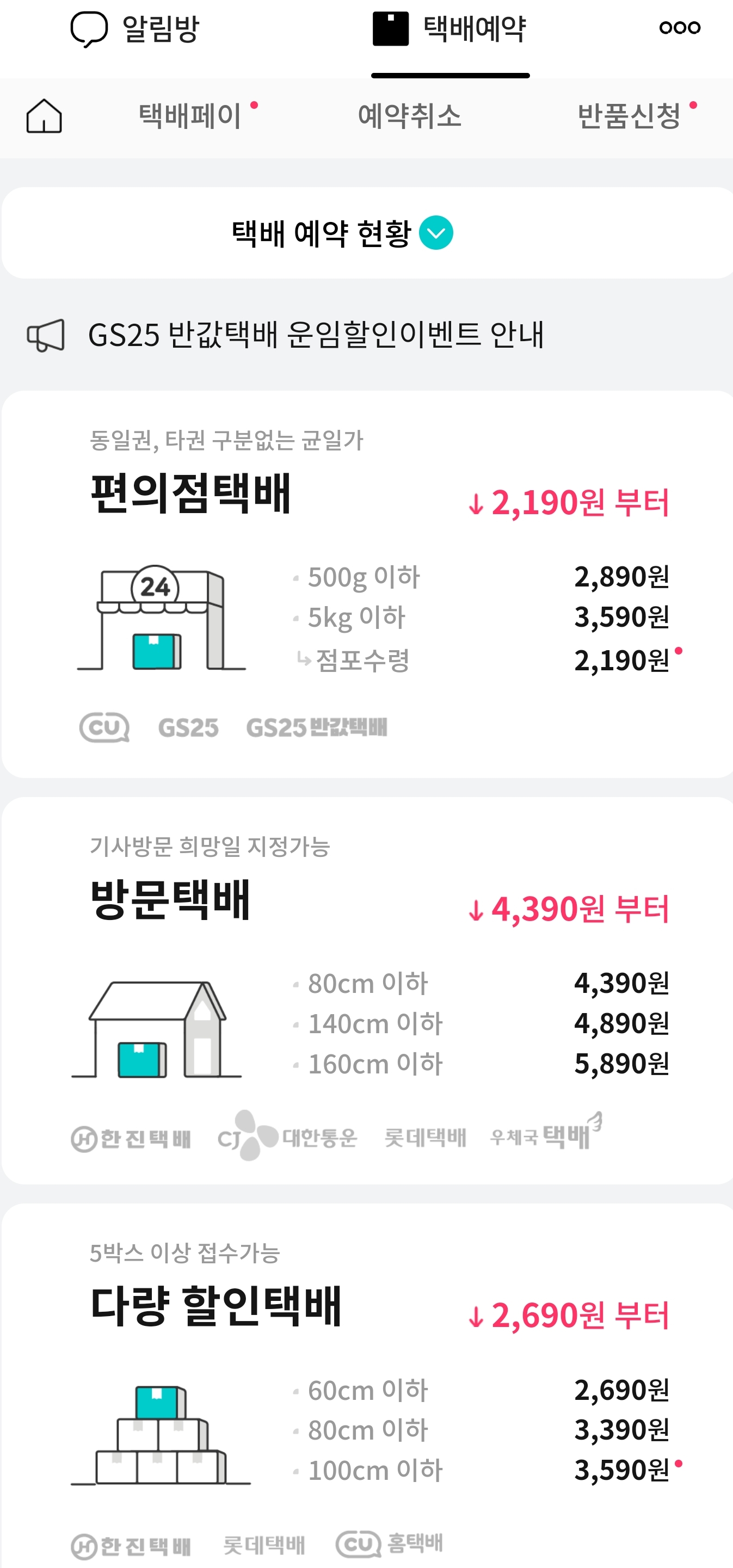
Task: Expand the 택배 예약 현황 dropdown
Action: click(x=436, y=232)
